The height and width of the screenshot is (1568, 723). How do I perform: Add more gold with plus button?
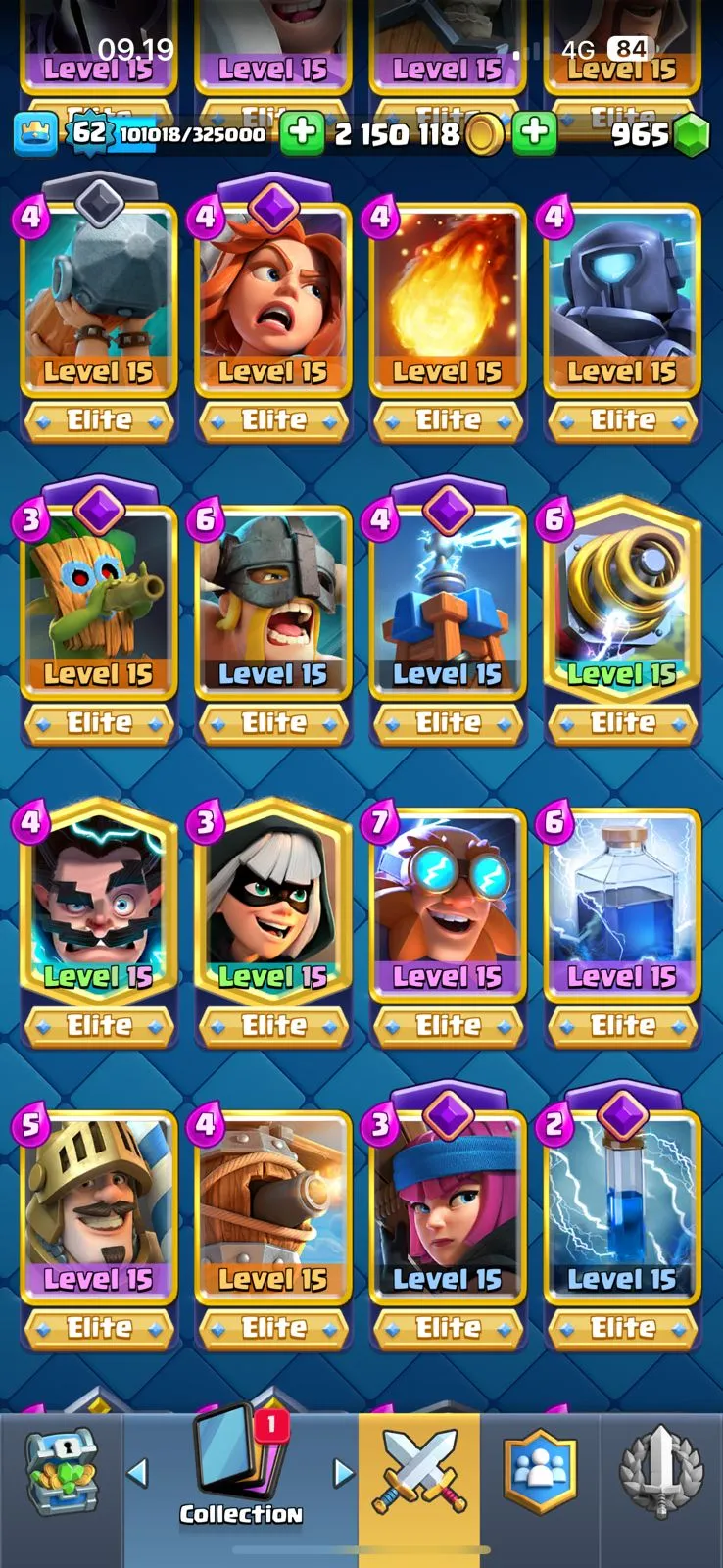303,134
